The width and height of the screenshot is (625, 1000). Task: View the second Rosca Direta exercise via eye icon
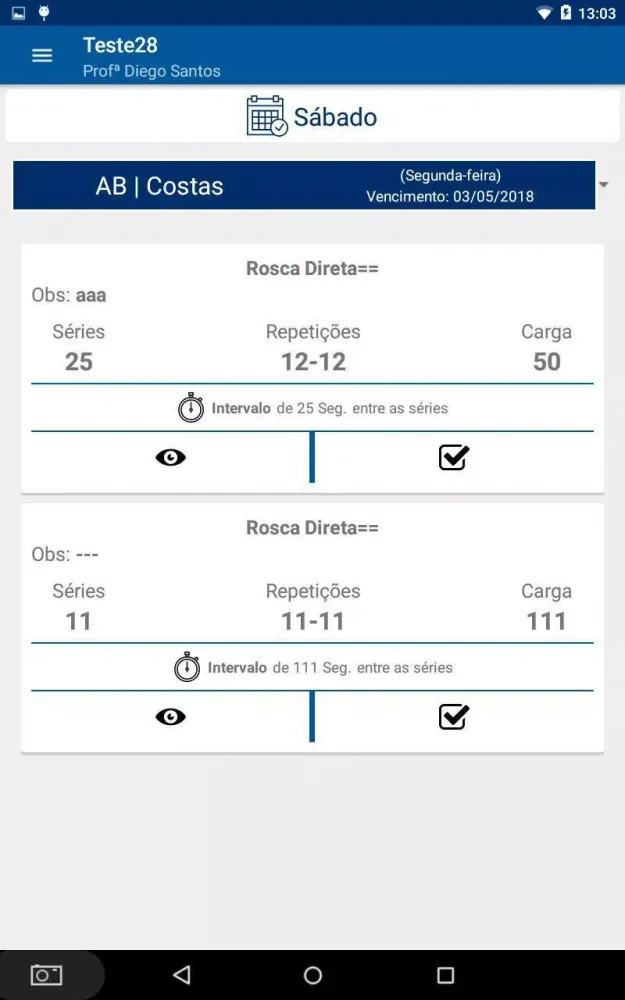tap(171, 717)
